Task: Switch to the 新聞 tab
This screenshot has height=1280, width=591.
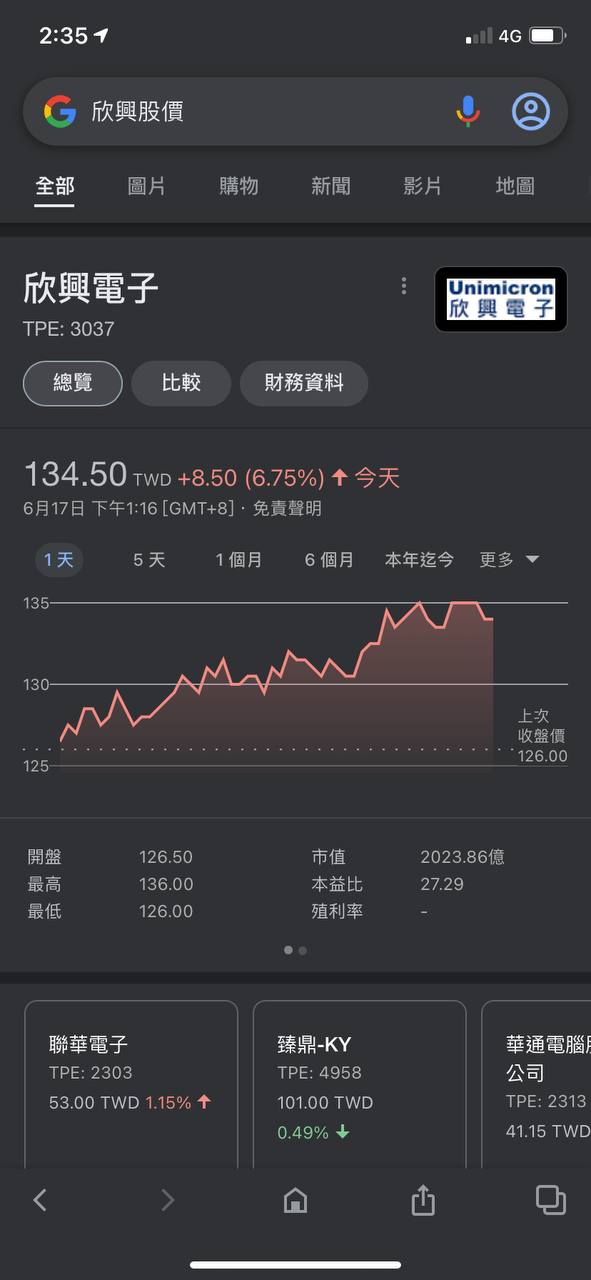Action: [331, 186]
